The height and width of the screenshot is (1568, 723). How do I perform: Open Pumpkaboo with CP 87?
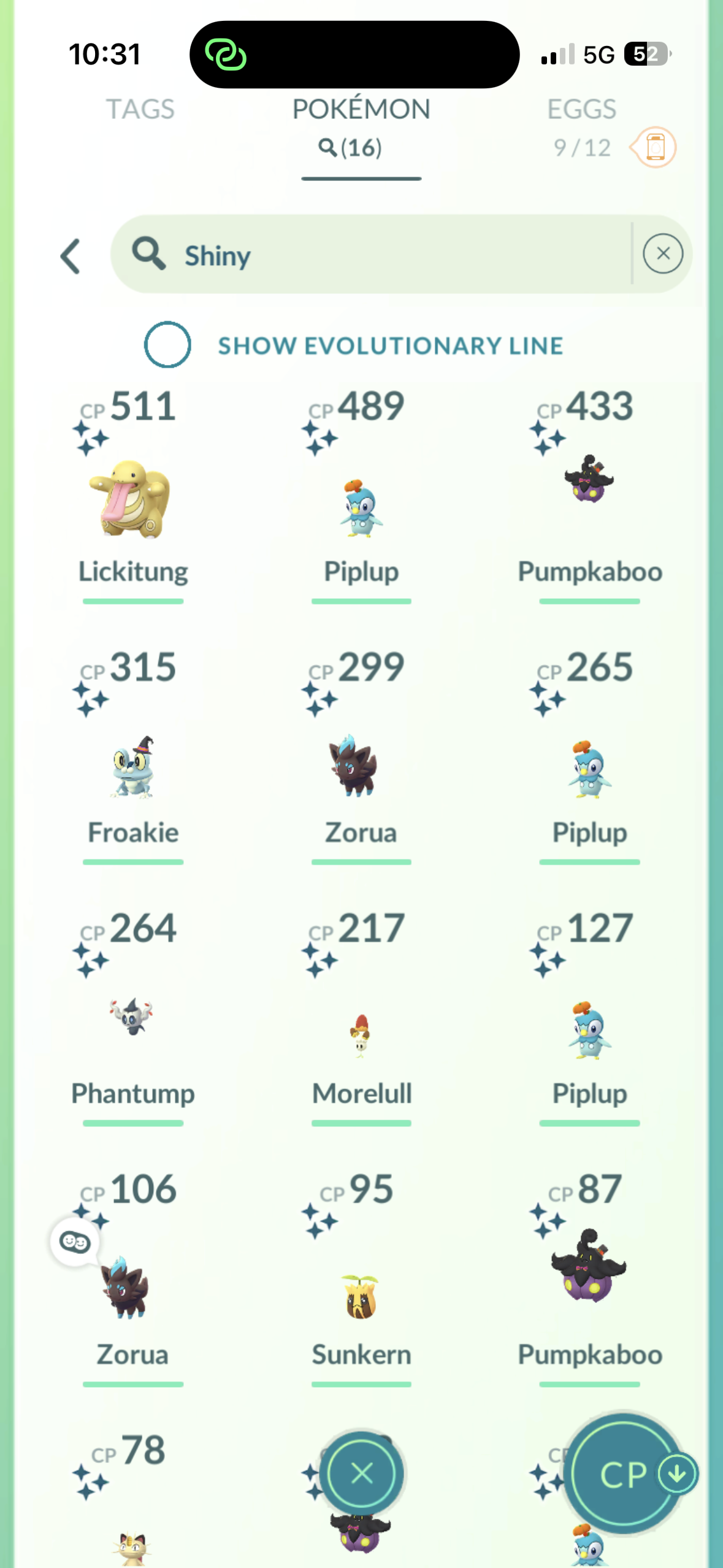click(x=589, y=1267)
